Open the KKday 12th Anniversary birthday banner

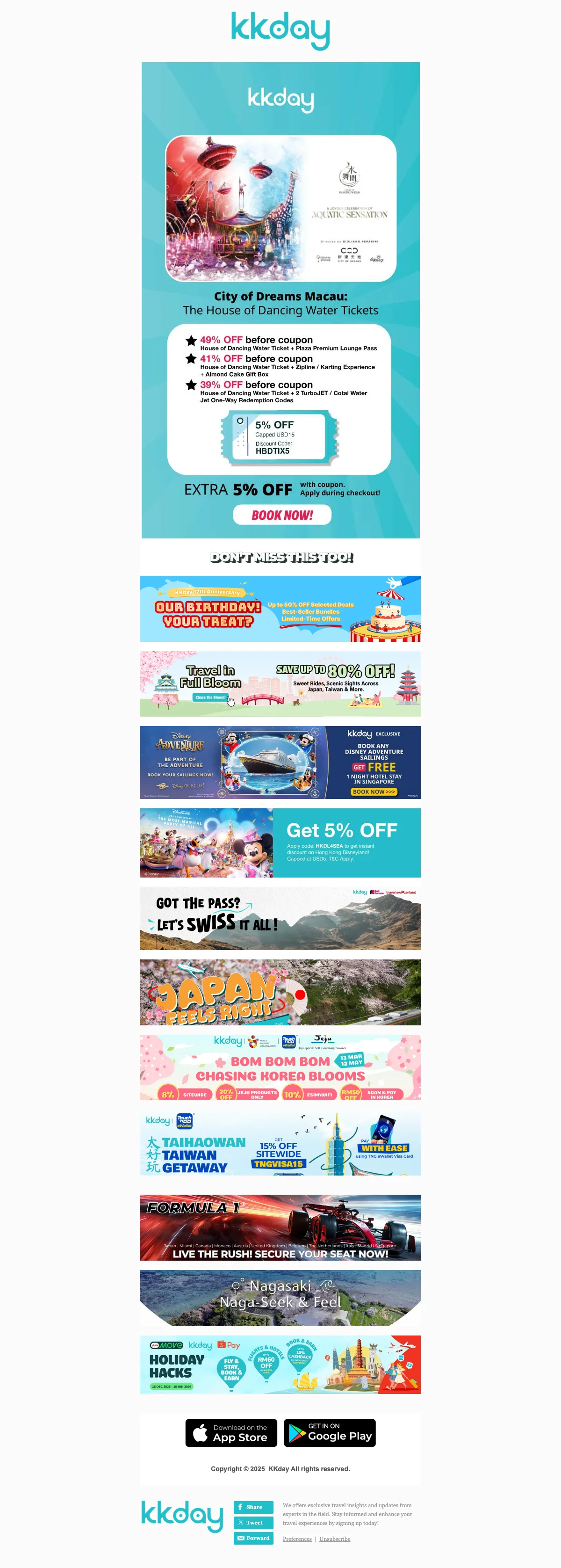(280, 608)
